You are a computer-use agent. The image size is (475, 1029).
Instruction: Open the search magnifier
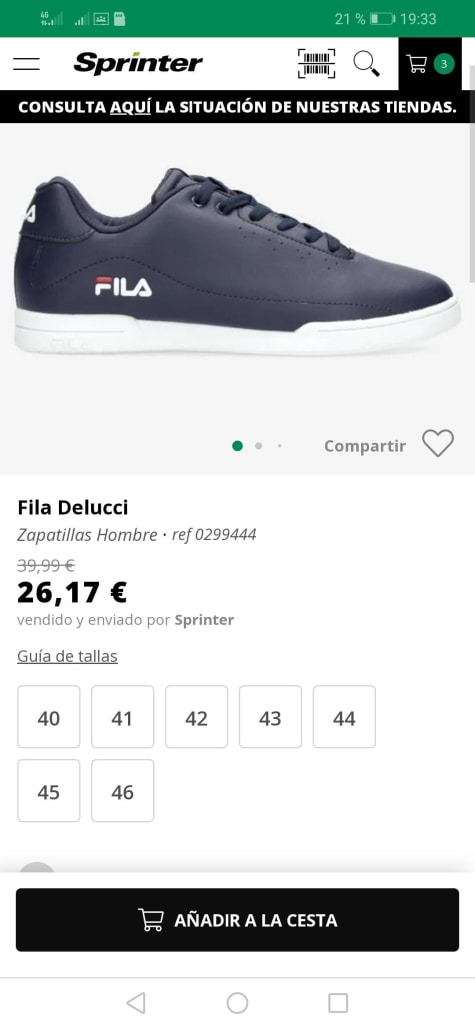point(366,64)
